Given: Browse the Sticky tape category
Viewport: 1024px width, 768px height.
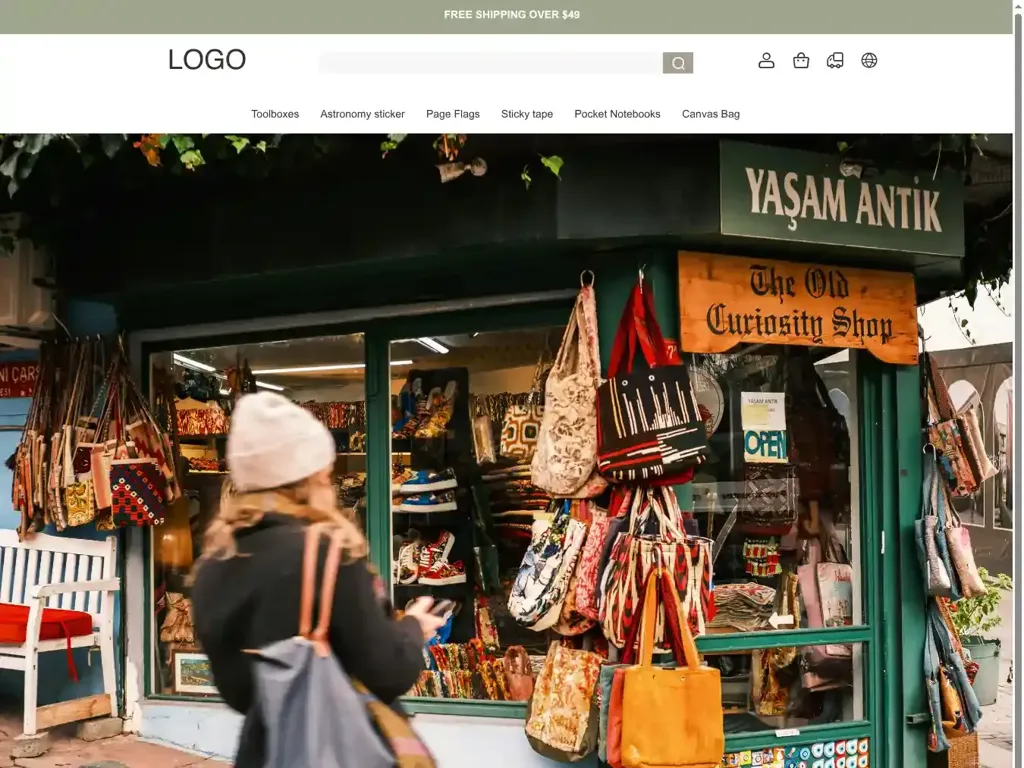Looking at the screenshot, I should click(x=527, y=114).
